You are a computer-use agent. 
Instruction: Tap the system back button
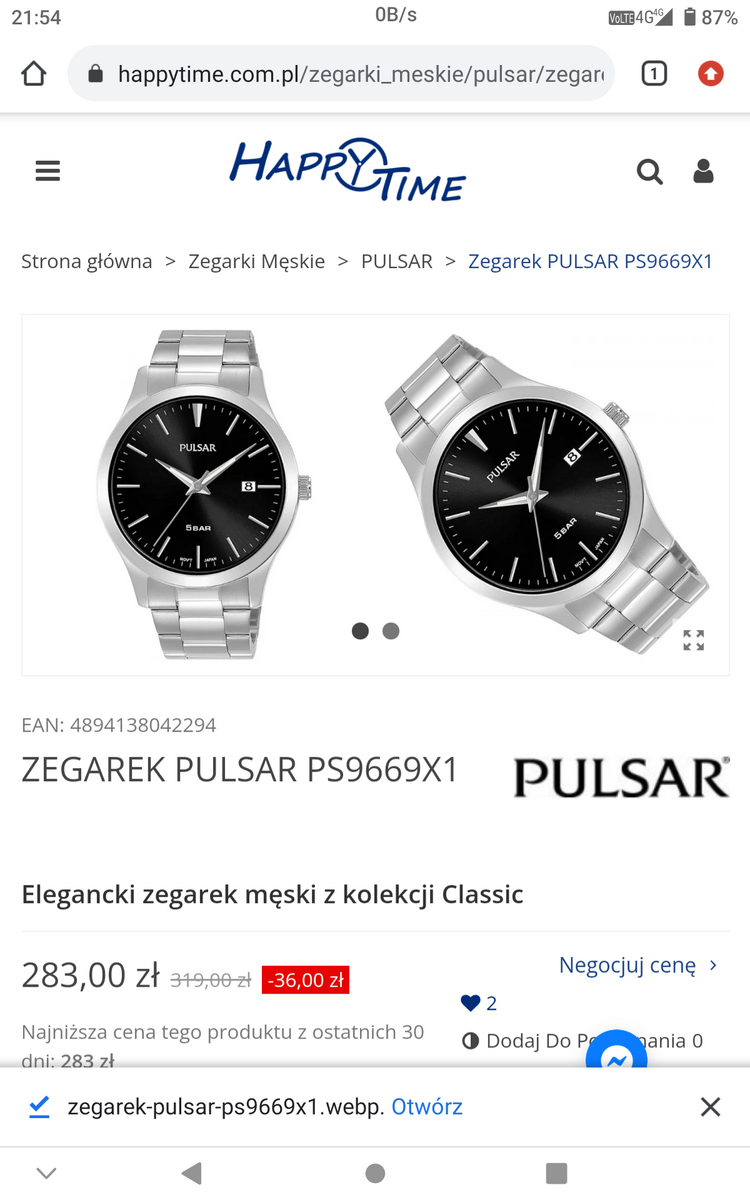pyautogui.click(x=192, y=1173)
